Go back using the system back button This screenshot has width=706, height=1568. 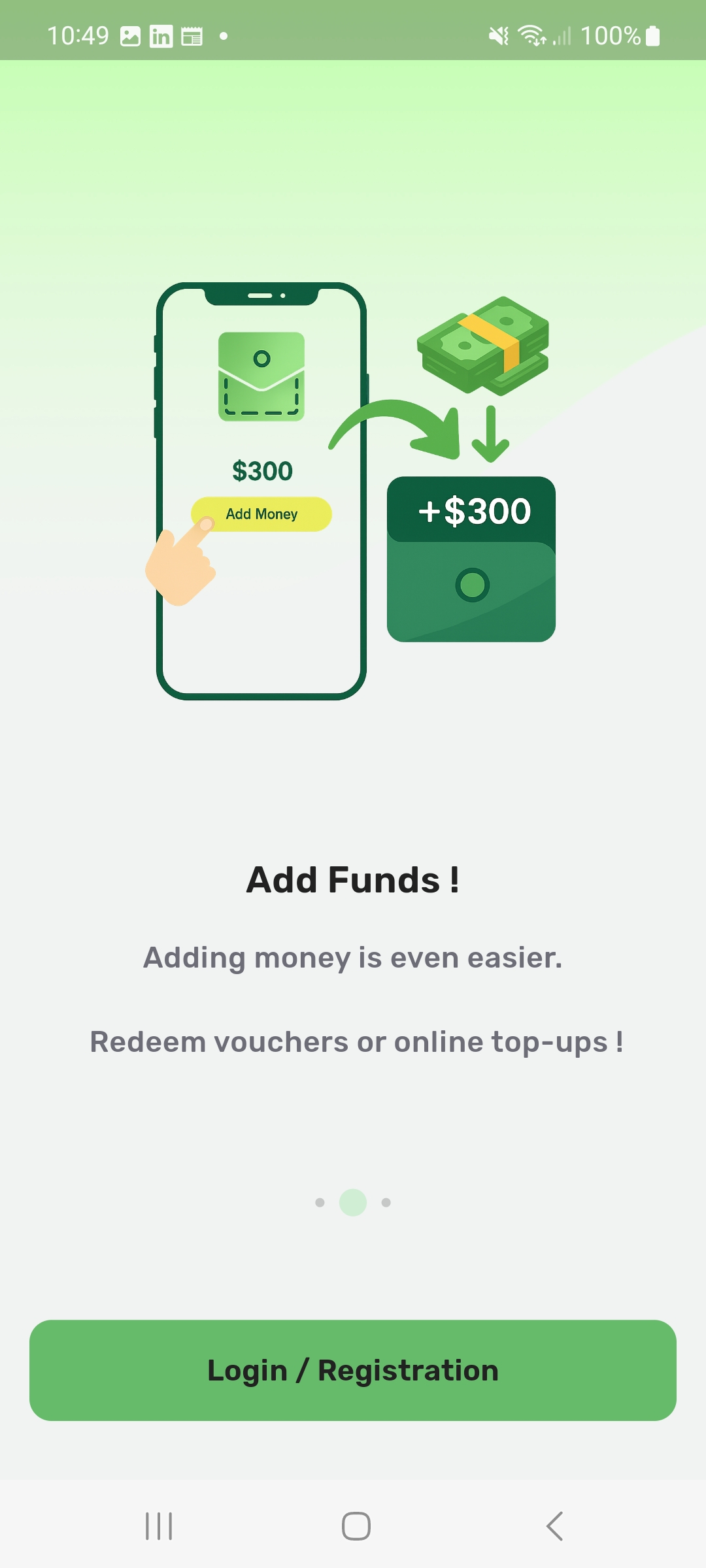(x=554, y=1526)
